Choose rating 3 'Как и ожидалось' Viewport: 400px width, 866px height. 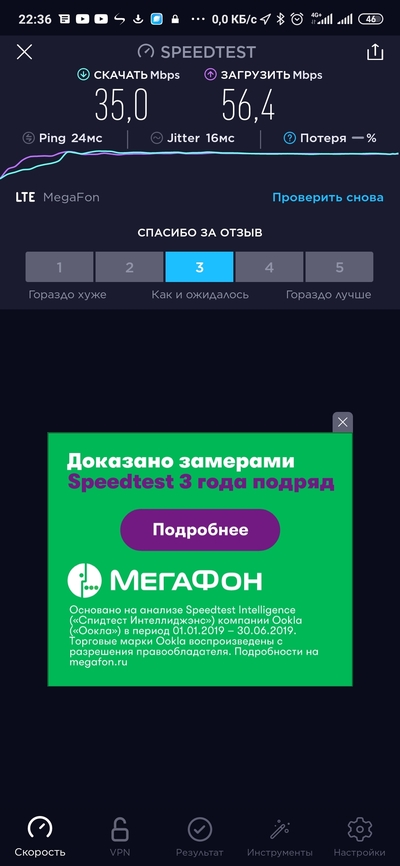click(199, 267)
